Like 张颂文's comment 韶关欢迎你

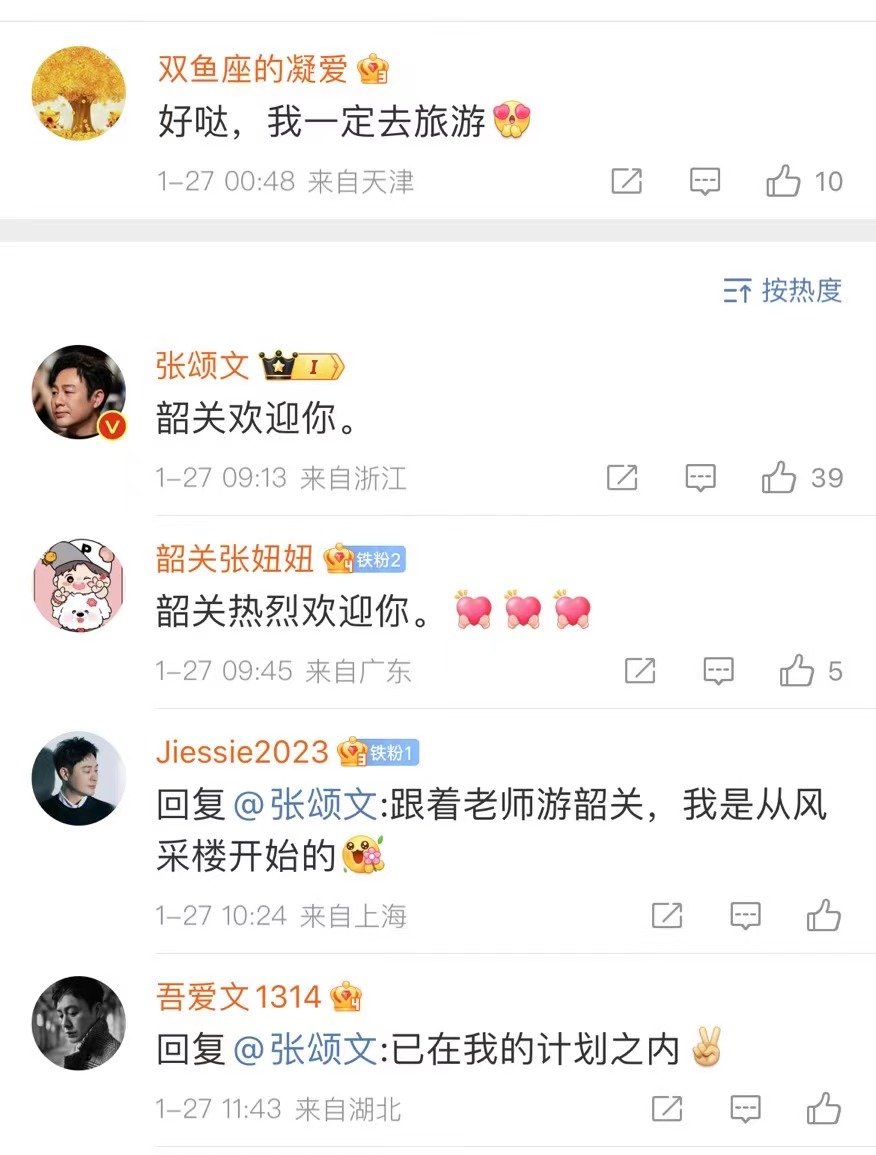click(780, 478)
